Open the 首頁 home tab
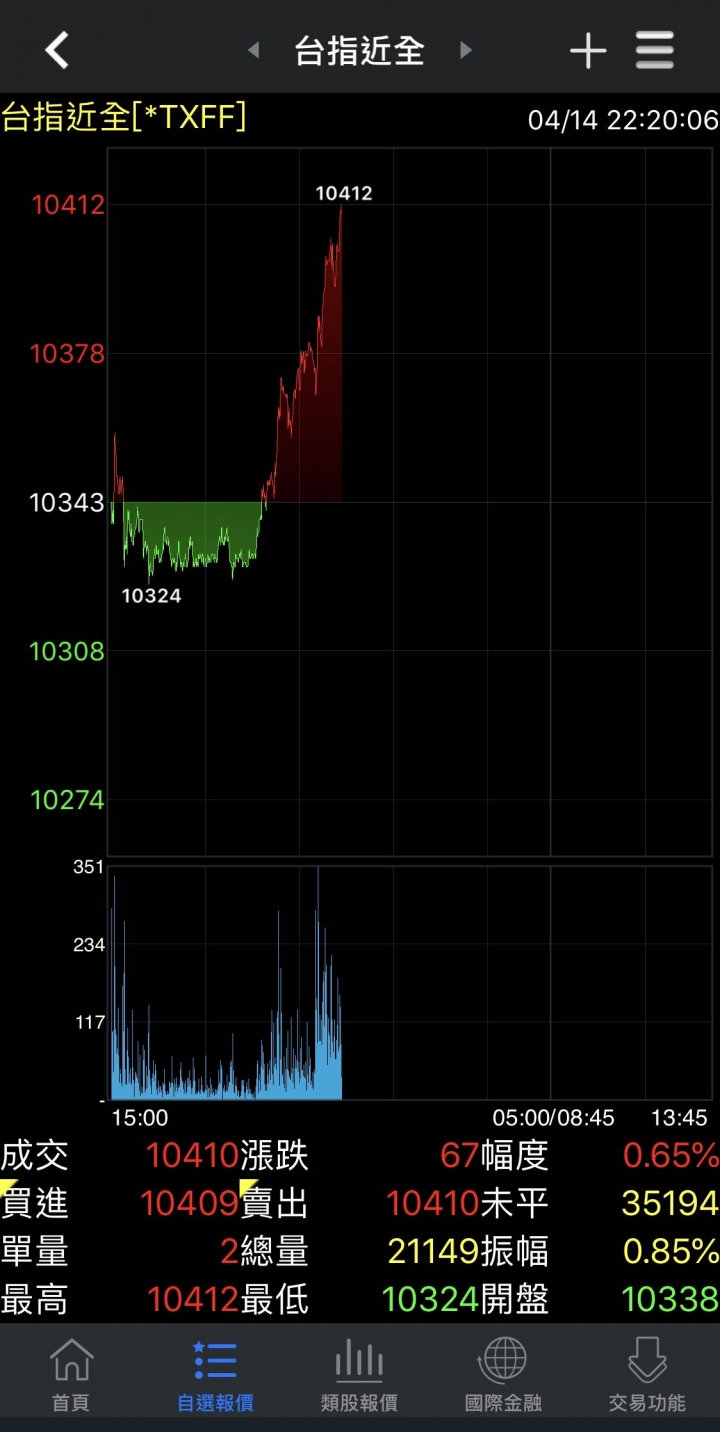This screenshot has width=720, height=1432. click(x=71, y=1375)
